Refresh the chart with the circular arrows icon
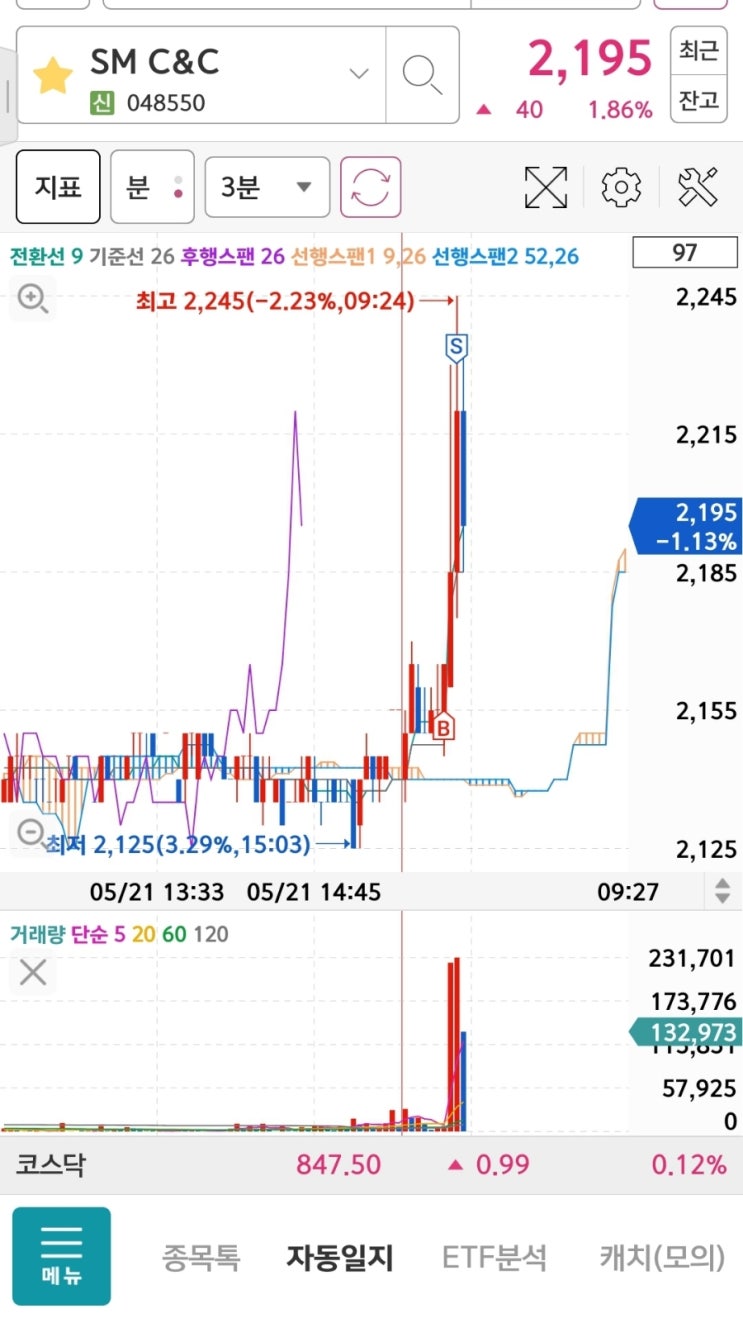 pos(370,187)
